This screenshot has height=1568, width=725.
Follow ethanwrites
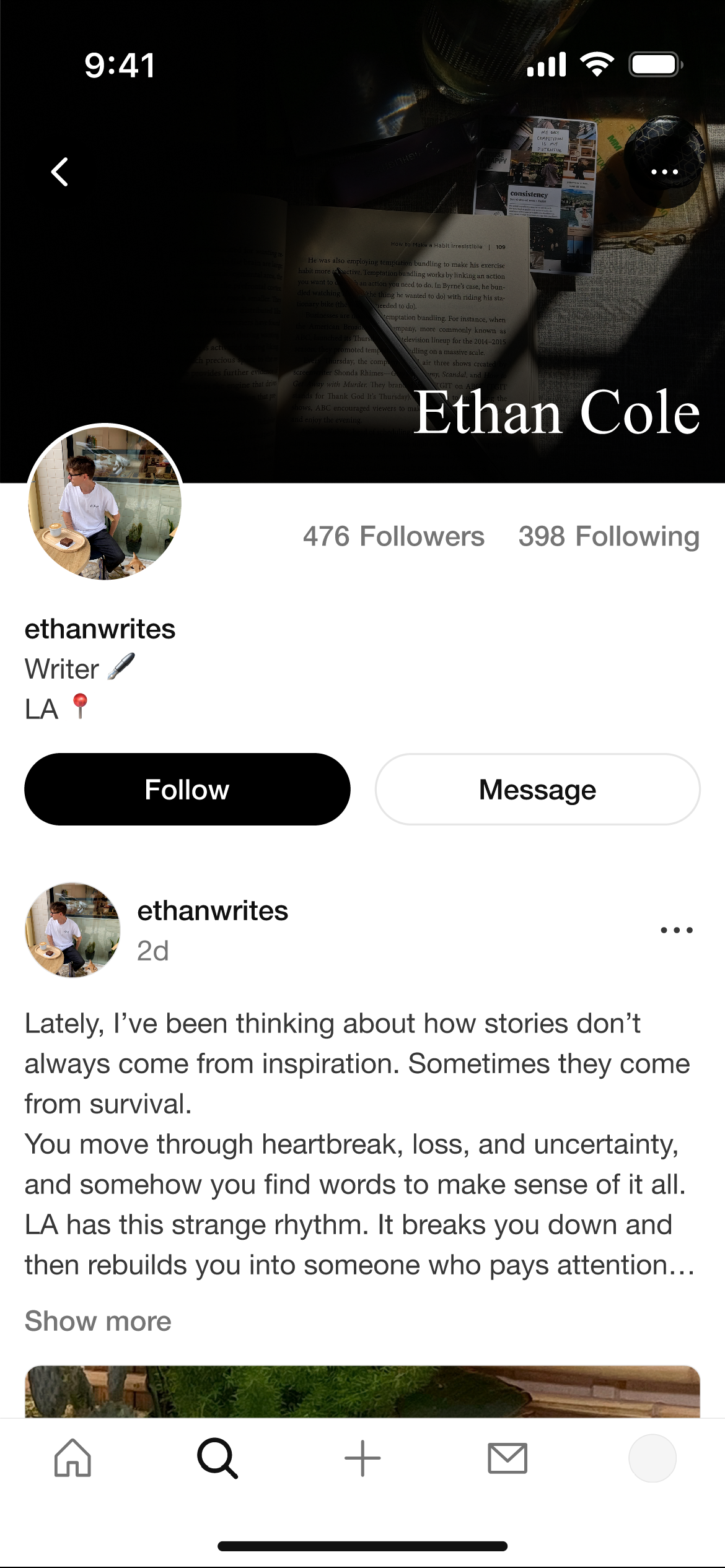(x=187, y=789)
